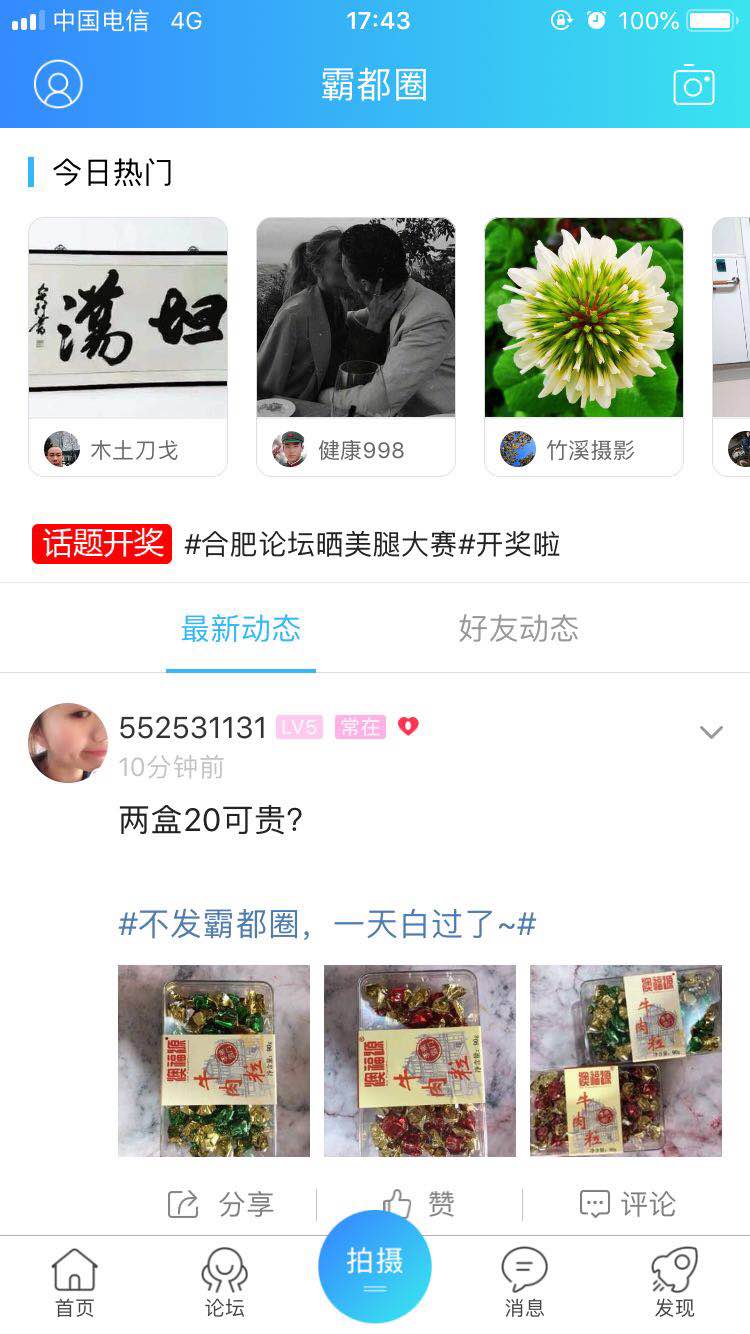This screenshot has height=1334, width=750.
Task: Tap the 常在 status badge
Action: [359, 727]
